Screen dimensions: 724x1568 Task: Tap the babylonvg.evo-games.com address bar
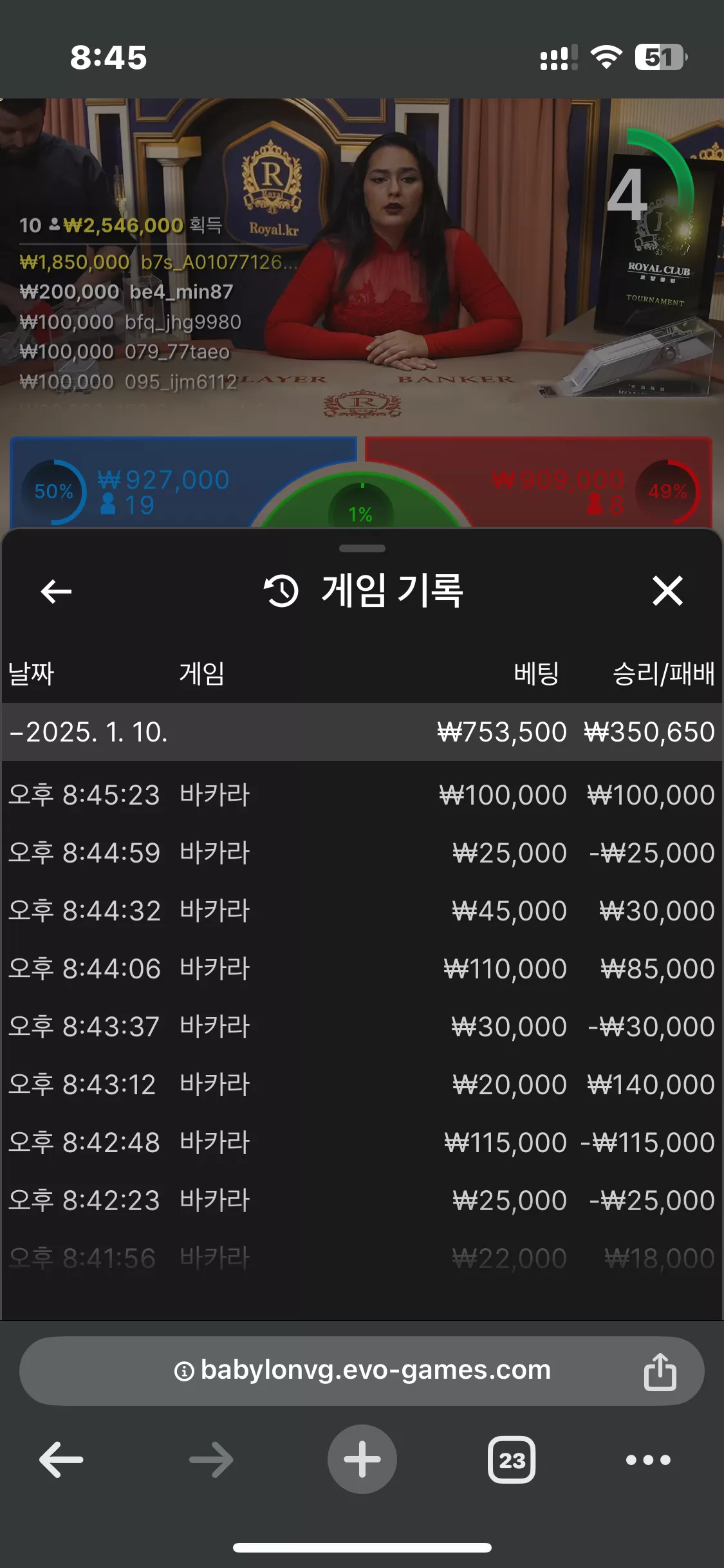click(362, 1370)
